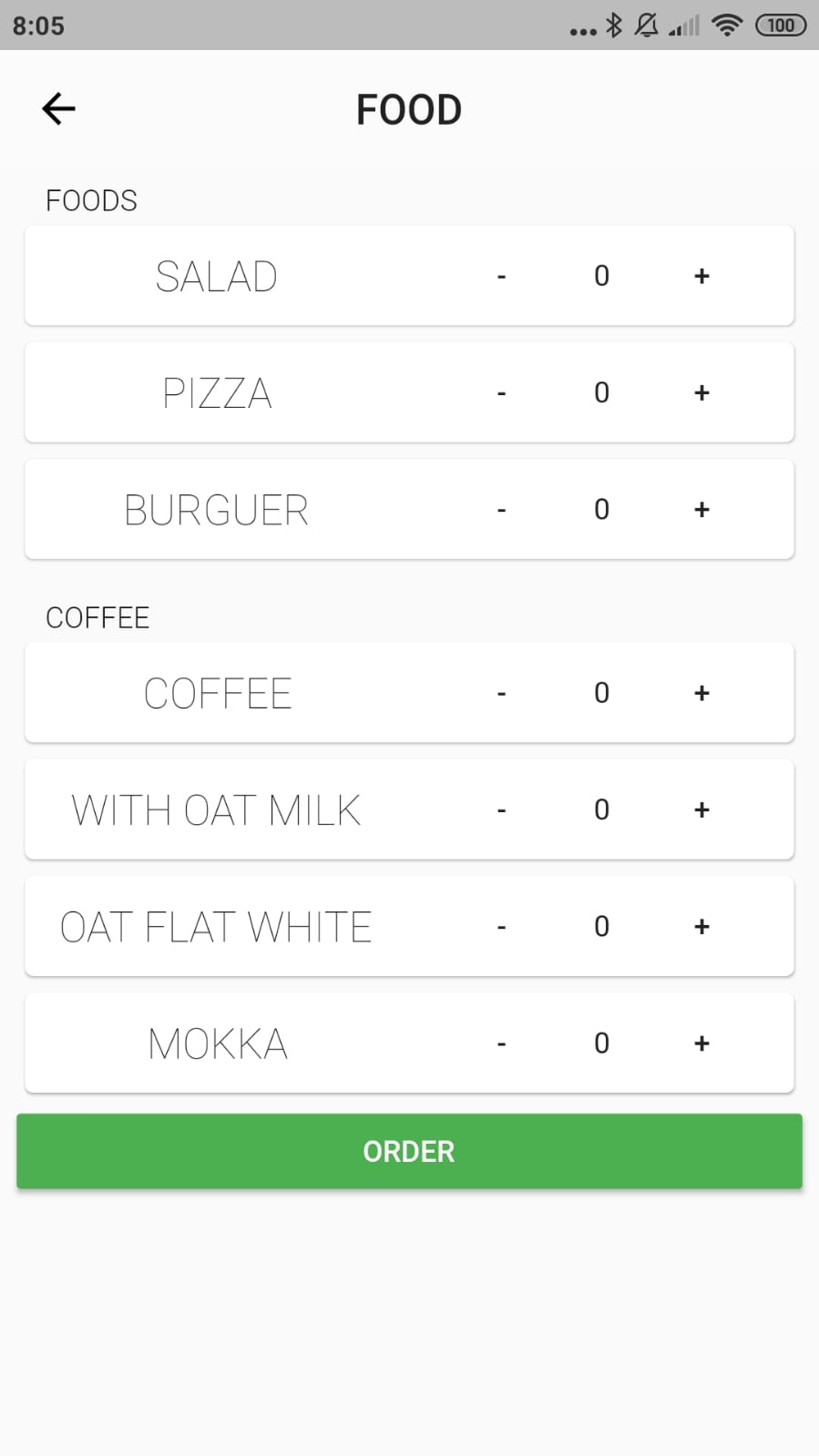Submit with the green Order button
Image resolution: width=819 pixels, height=1456 pixels.
click(x=409, y=1151)
